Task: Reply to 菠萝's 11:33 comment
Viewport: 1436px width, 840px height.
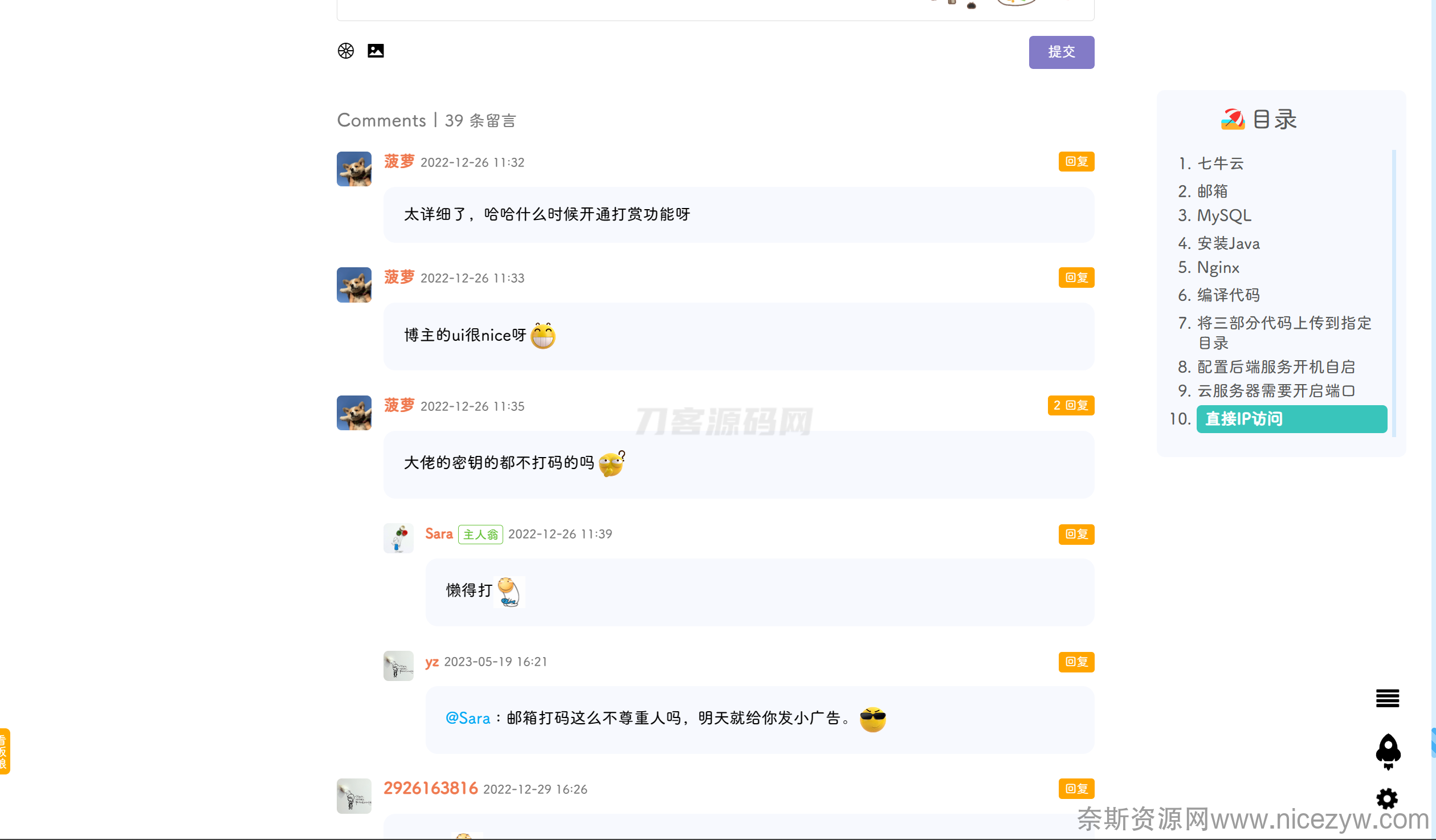Action: coord(1076,278)
